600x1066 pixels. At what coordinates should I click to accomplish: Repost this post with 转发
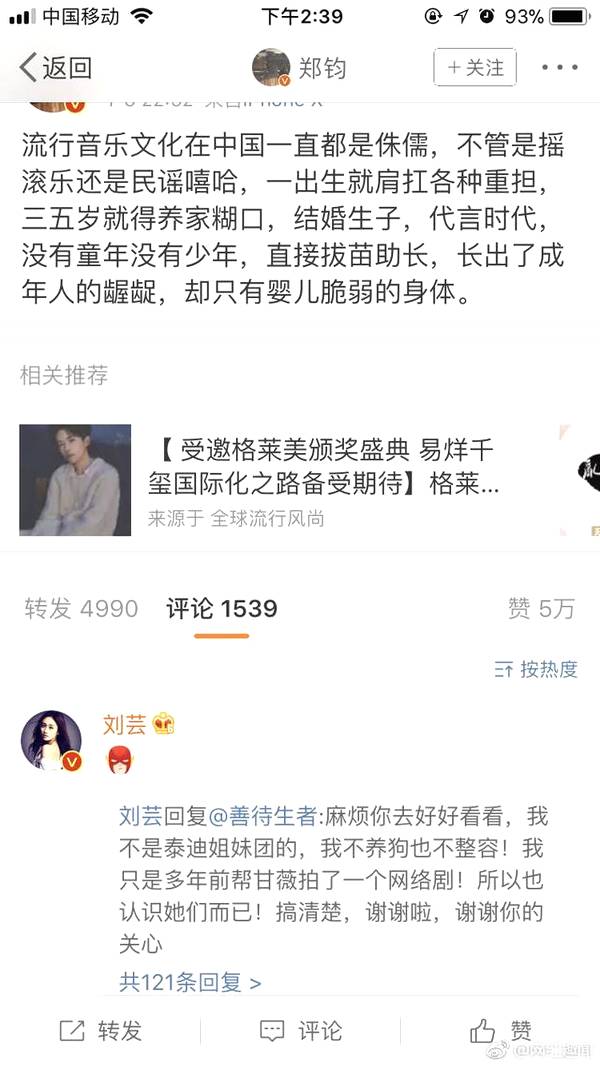click(100, 1030)
